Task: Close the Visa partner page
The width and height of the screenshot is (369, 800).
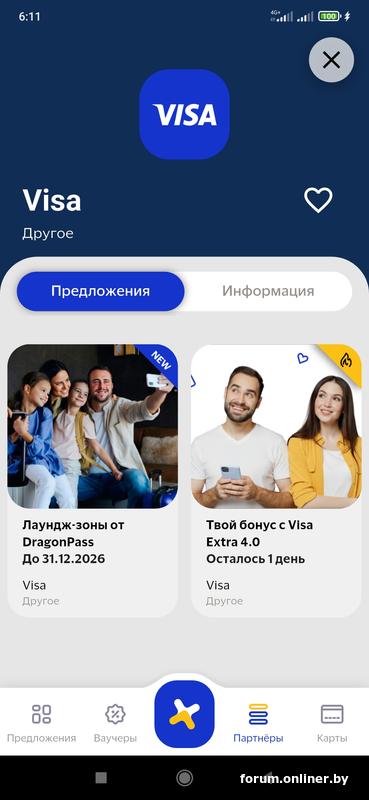Action: [331, 60]
